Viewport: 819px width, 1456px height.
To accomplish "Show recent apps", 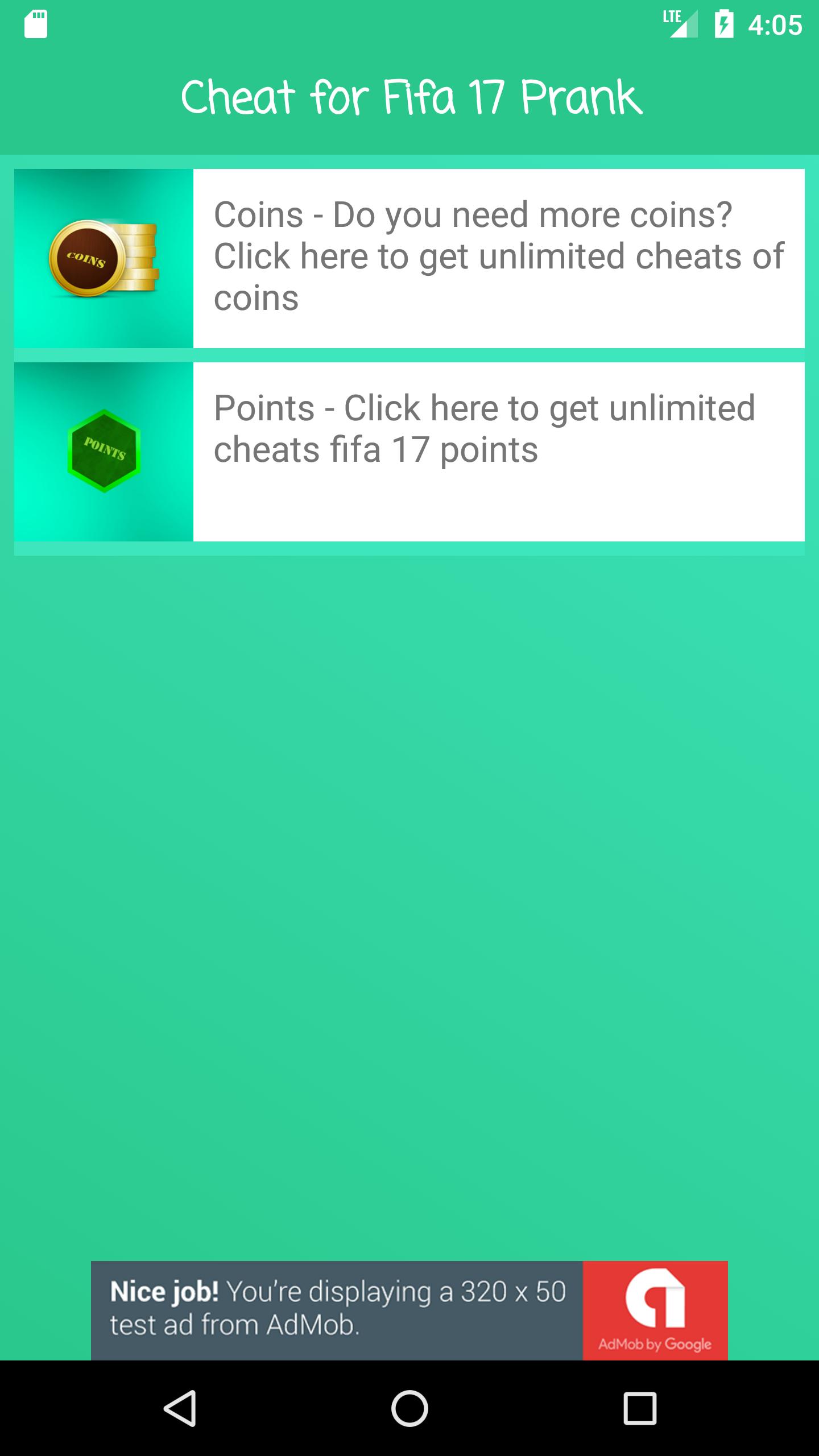I will pyautogui.click(x=640, y=1408).
